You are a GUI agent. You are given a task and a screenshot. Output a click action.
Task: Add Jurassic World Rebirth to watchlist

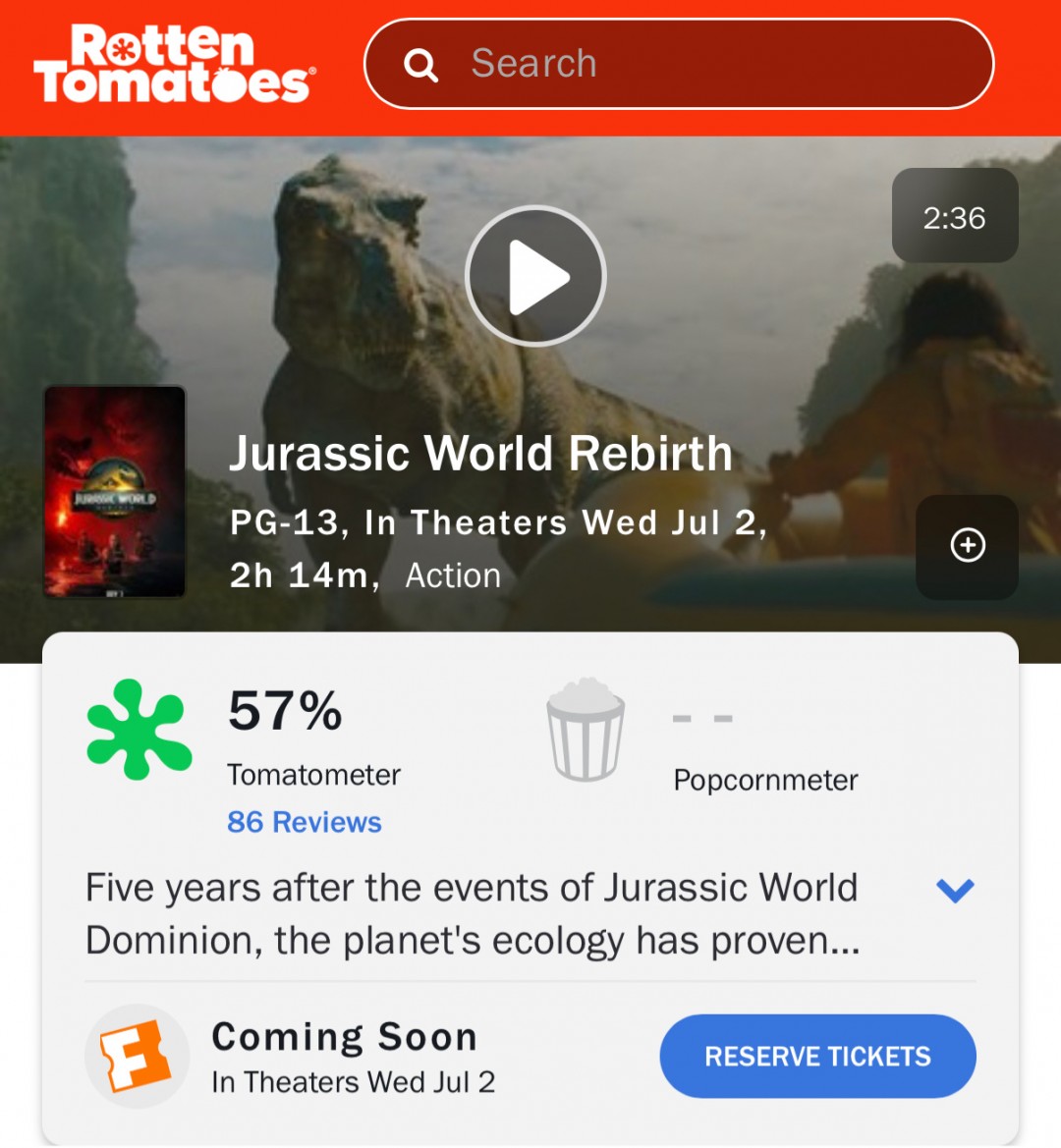[x=968, y=545]
